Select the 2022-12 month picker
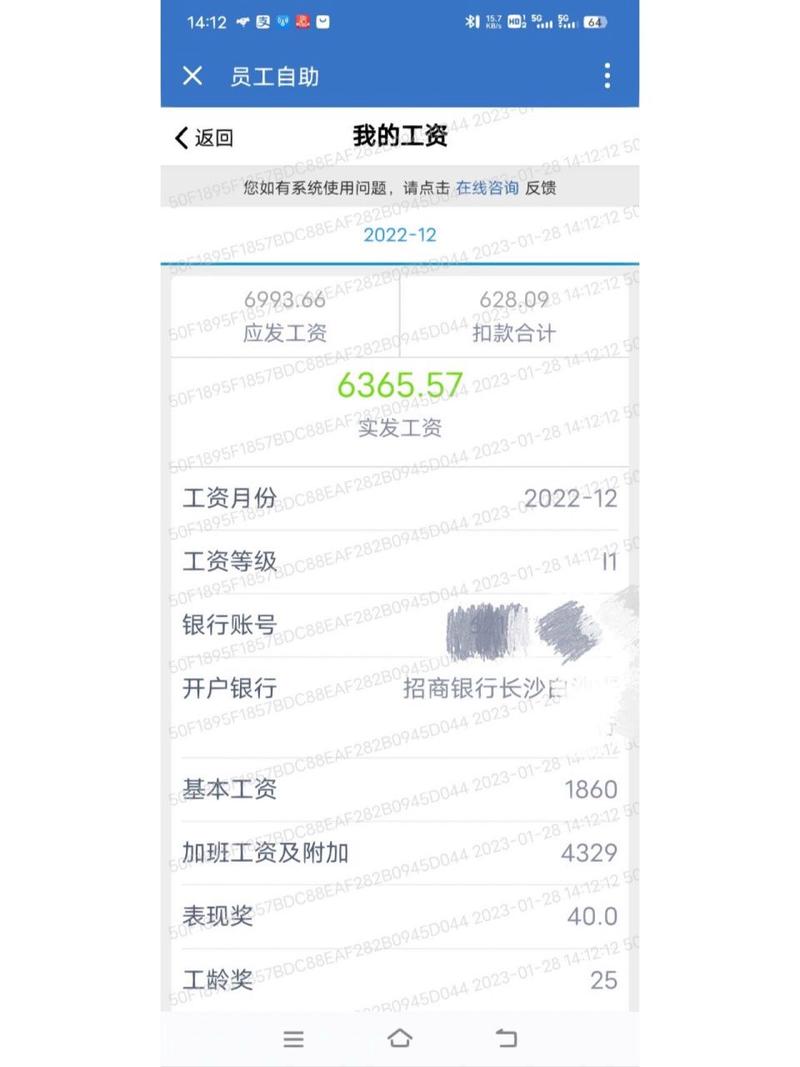 pyautogui.click(x=399, y=235)
